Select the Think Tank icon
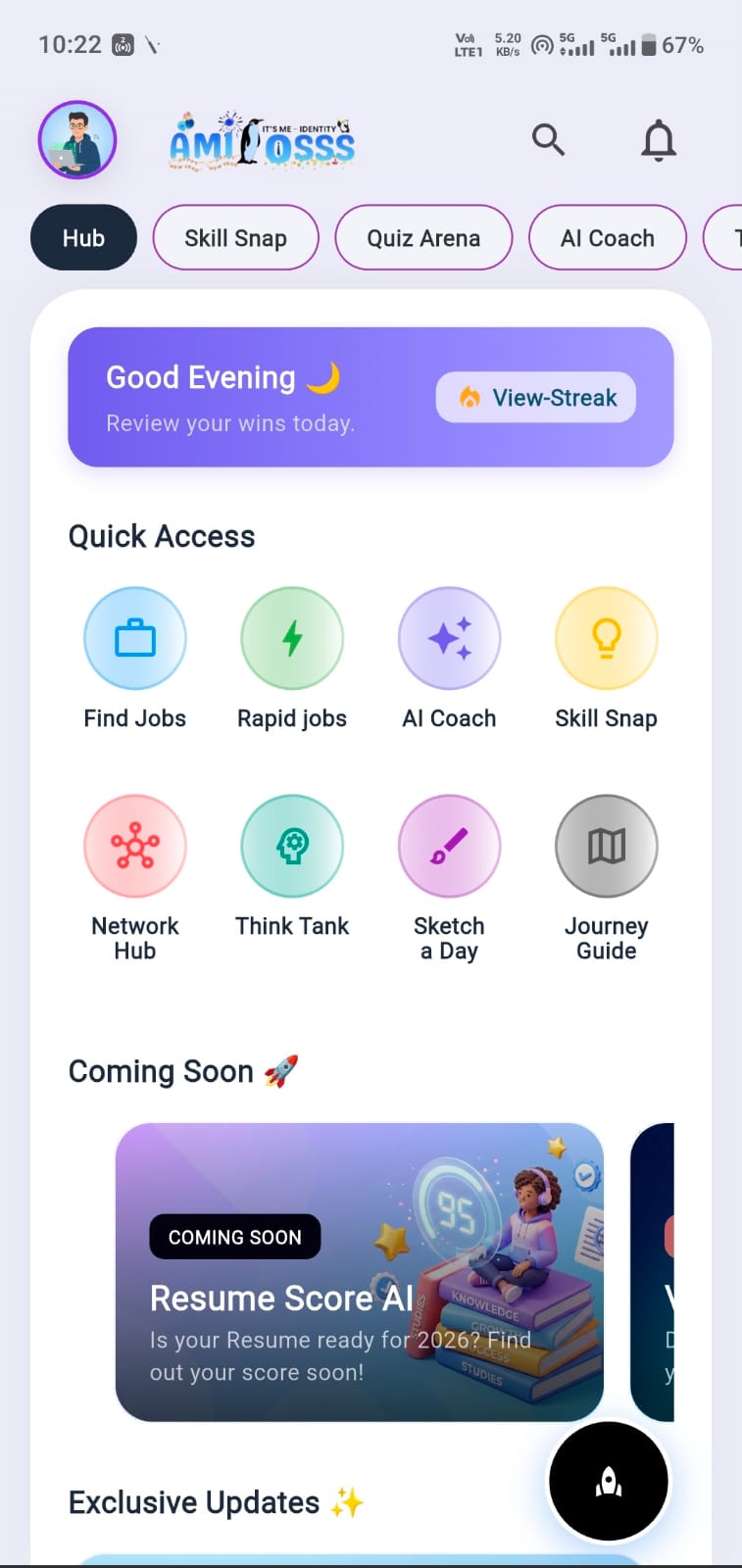This screenshot has width=742, height=1568. [292, 846]
